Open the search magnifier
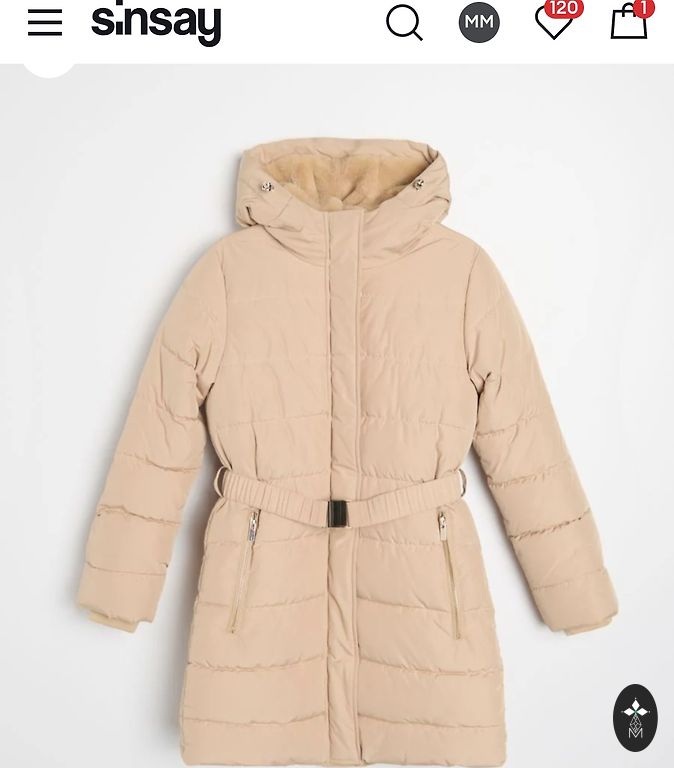Image resolution: width=674 pixels, height=768 pixels. coord(404,22)
